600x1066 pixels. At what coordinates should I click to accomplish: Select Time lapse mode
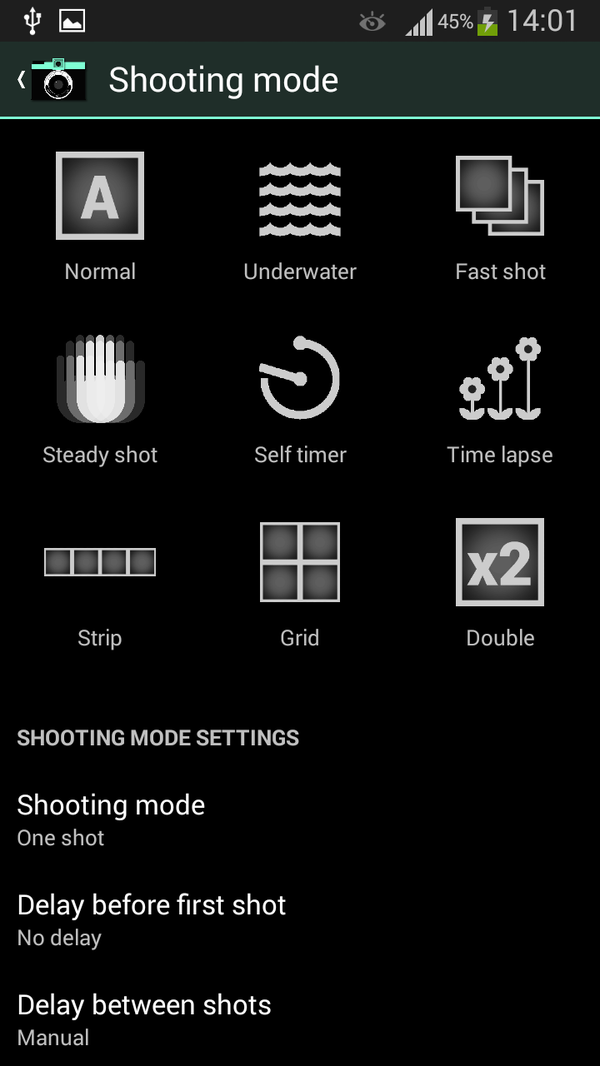(x=500, y=380)
